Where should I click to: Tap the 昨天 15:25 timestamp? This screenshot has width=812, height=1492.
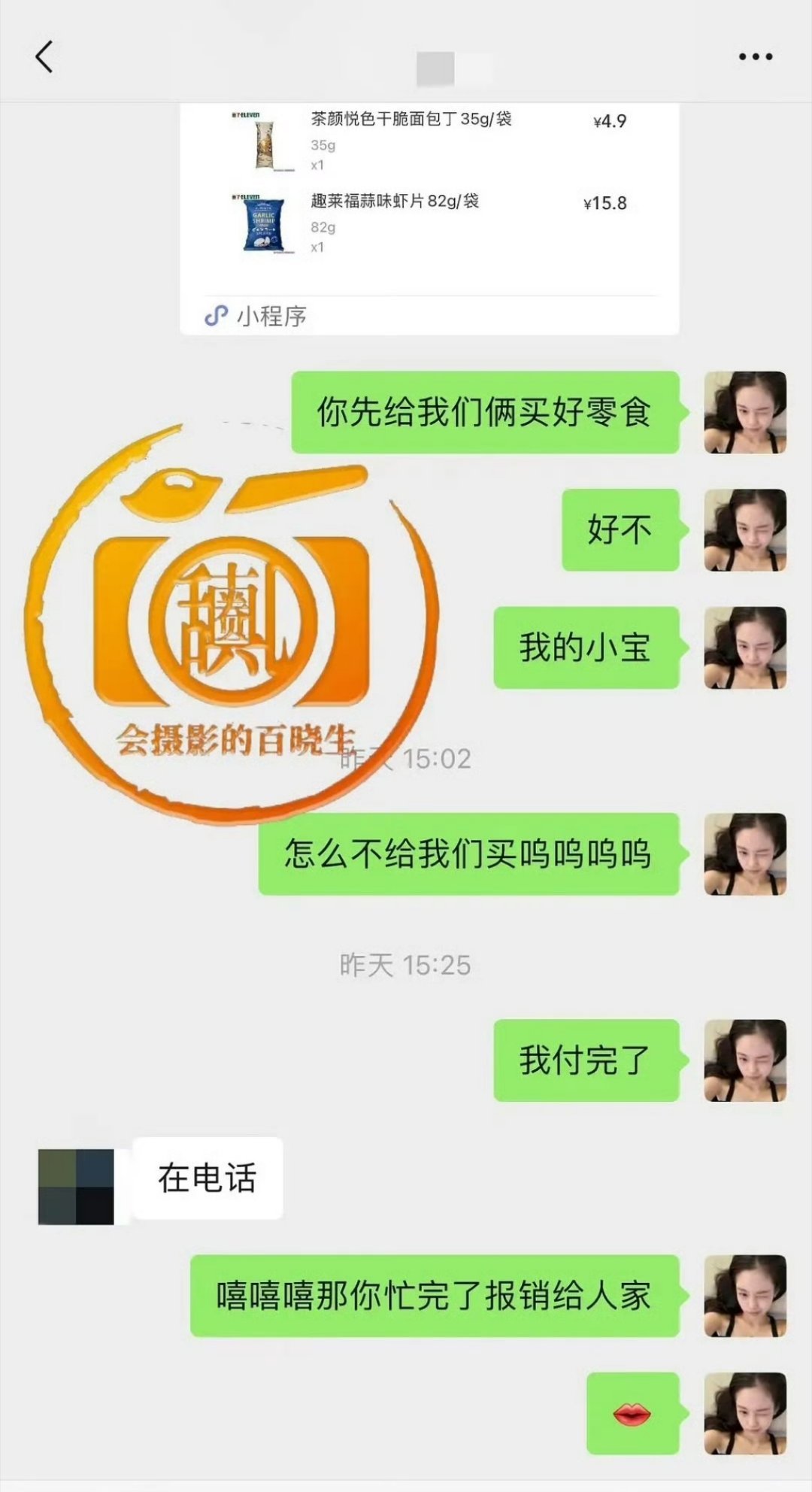(406, 965)
